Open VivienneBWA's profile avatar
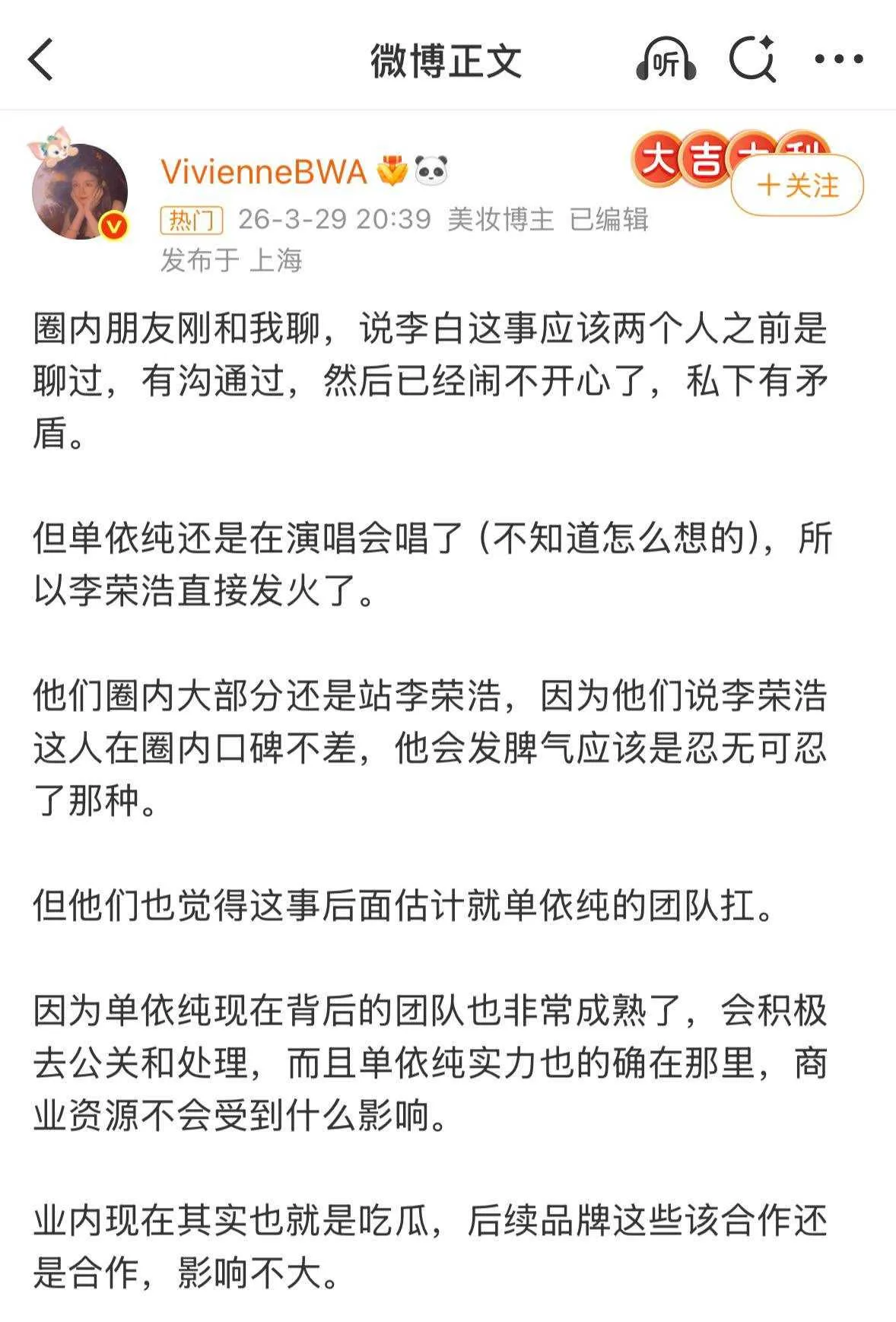 click(80, 191)
